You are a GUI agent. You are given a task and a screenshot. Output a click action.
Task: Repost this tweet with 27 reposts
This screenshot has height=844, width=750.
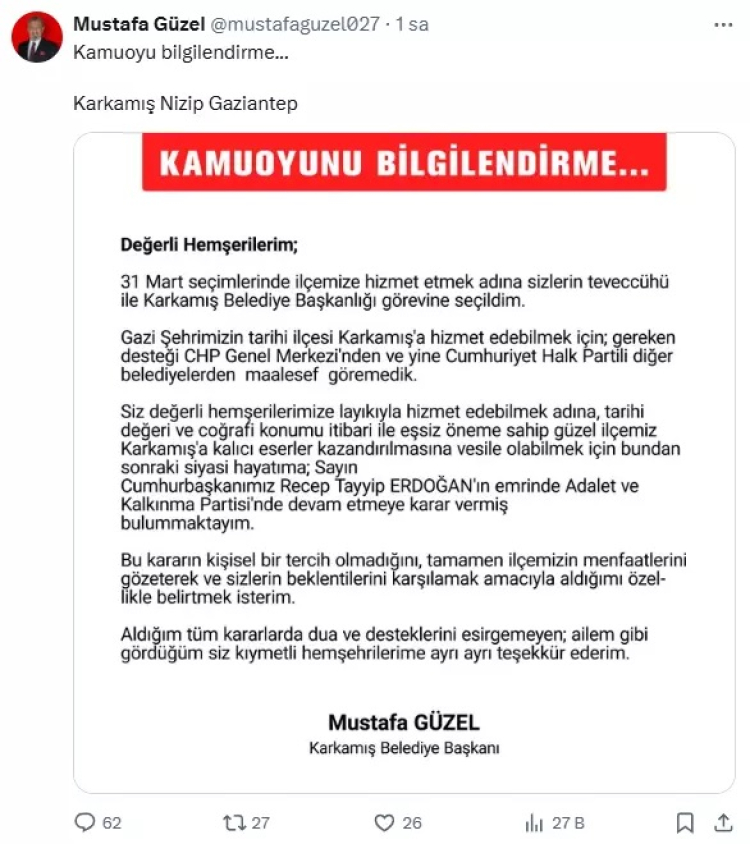coord(234,822)
